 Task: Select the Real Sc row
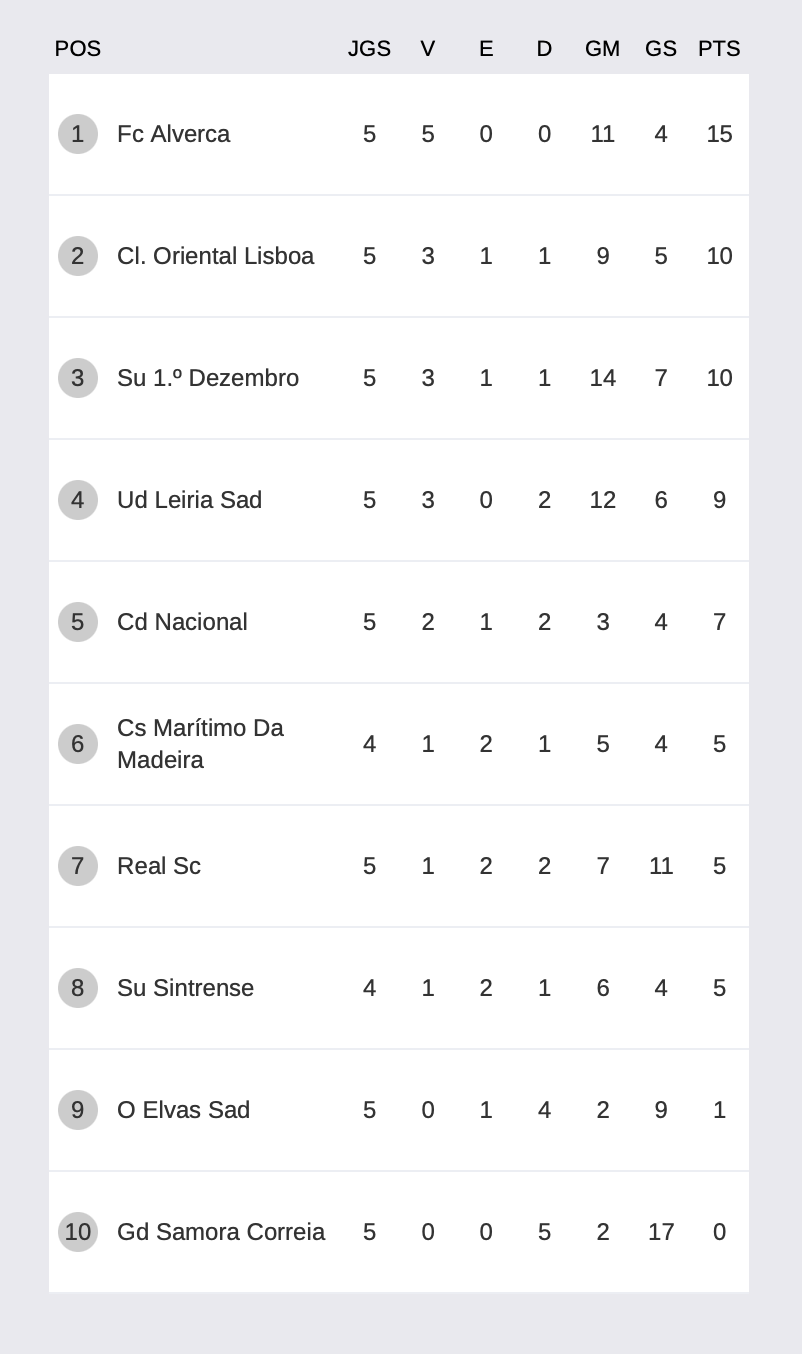(399, 866)
